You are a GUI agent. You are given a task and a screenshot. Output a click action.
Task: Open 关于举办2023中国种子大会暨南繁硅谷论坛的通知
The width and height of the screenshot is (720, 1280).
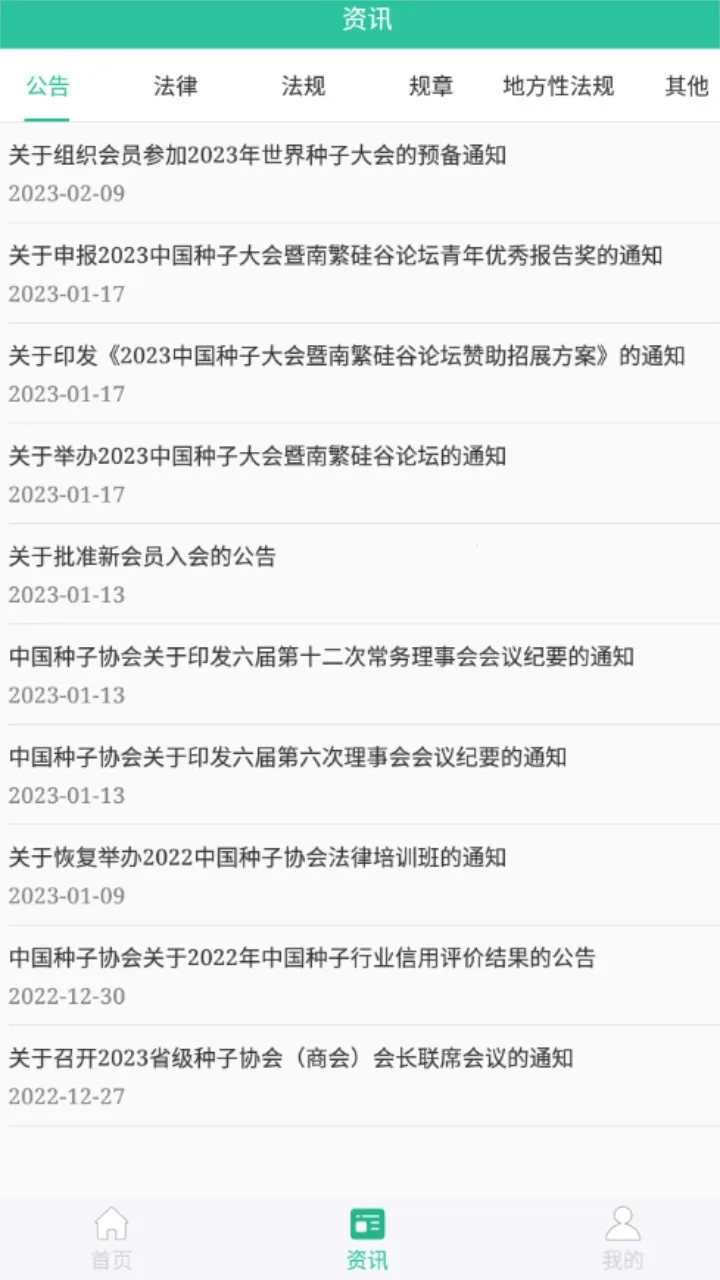pos(257,457)
